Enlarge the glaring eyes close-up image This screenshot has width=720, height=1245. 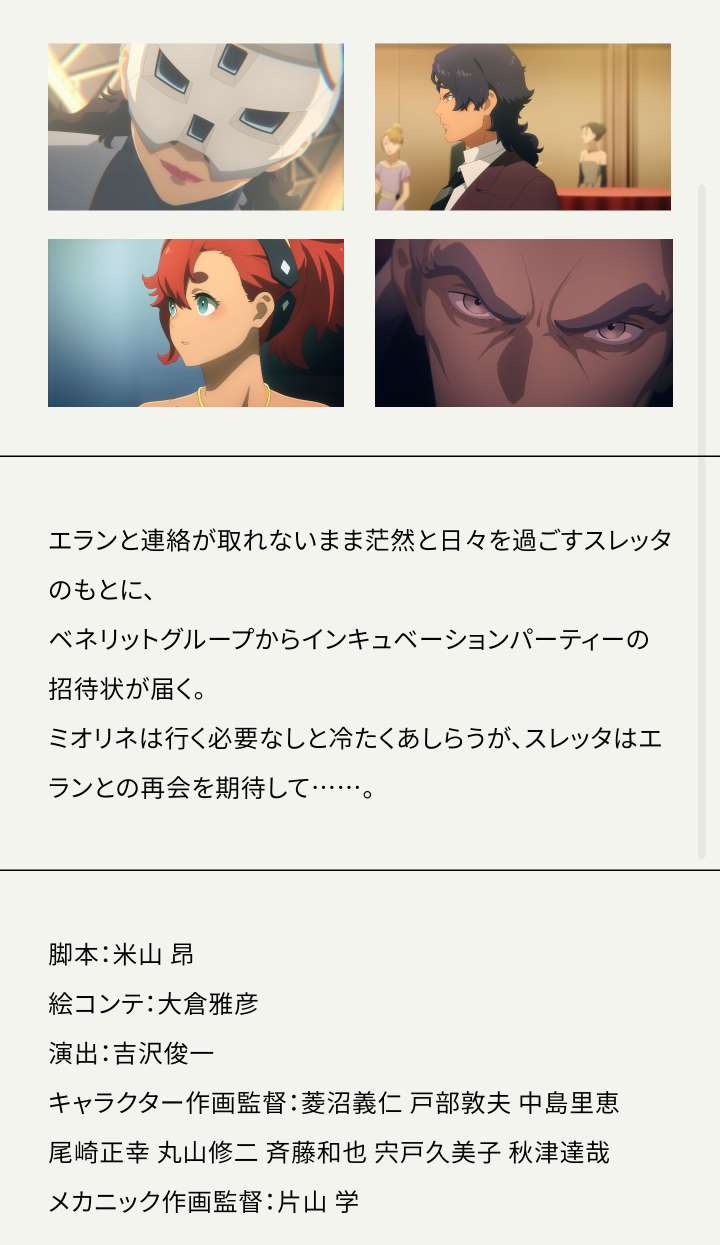523,323
